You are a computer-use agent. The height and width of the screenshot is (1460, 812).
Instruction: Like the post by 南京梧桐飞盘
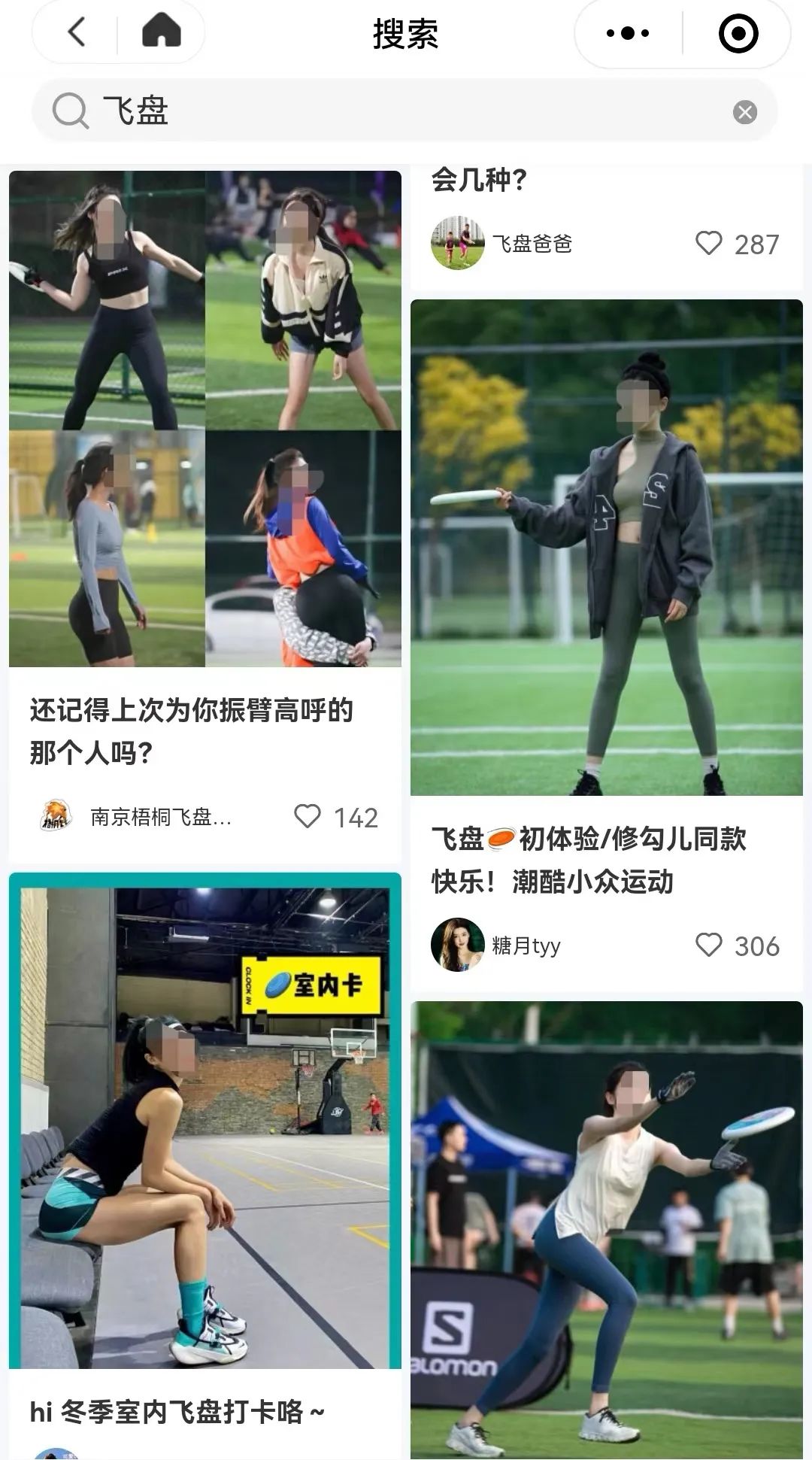pyautogui.click(x=308, y=816)
